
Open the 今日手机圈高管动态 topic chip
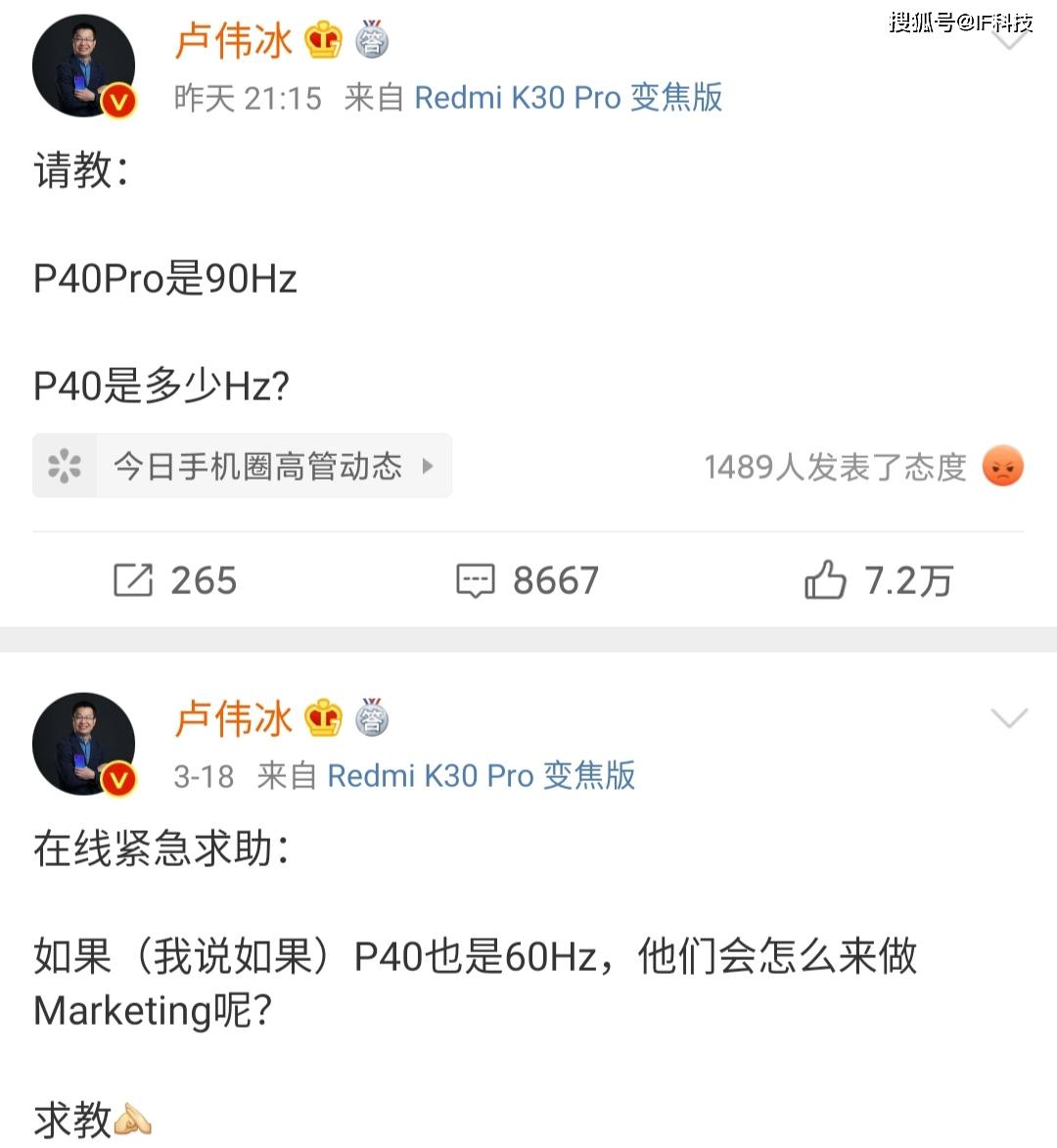[243, 466]
